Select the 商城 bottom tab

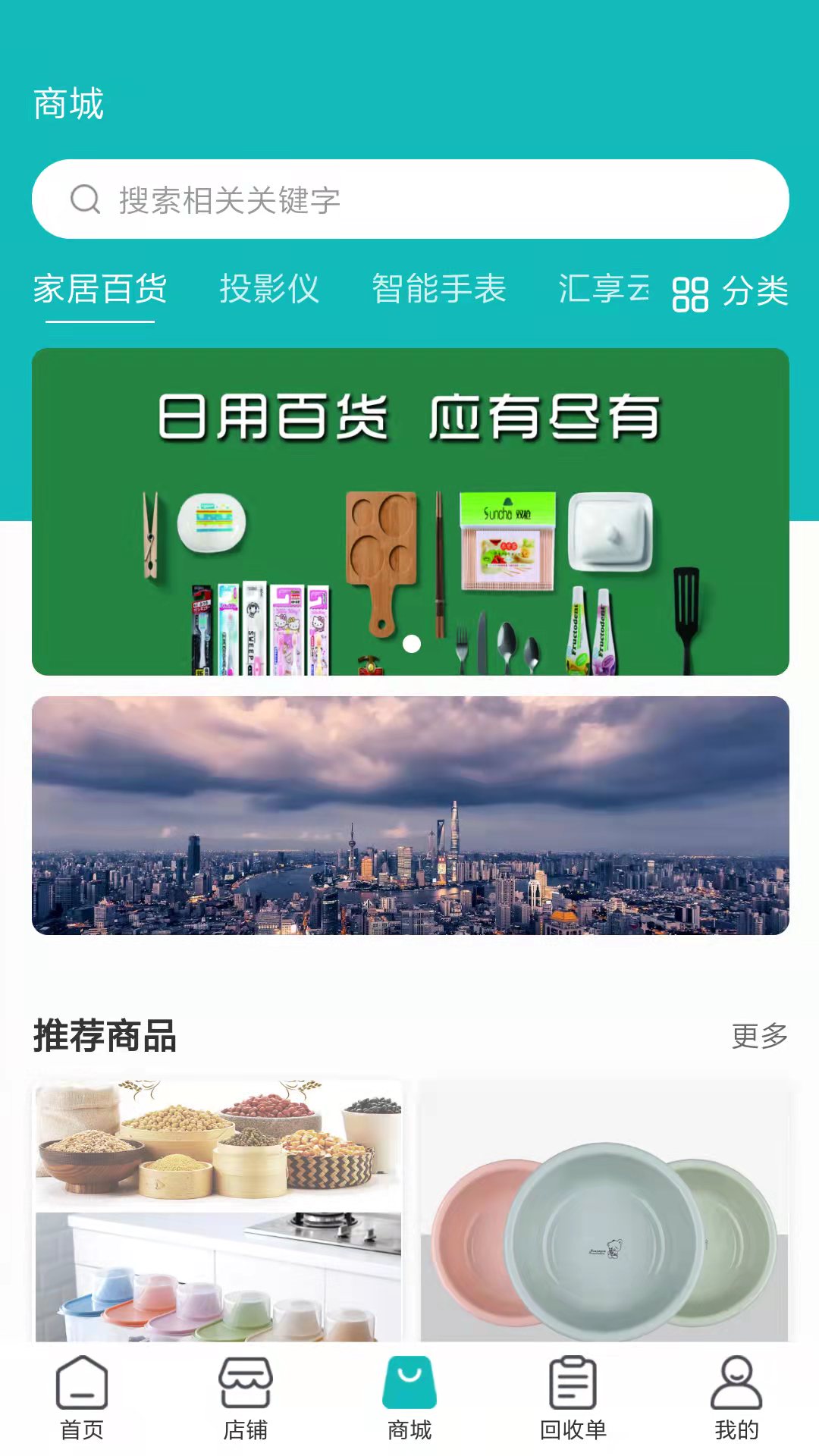(409, 1398)
